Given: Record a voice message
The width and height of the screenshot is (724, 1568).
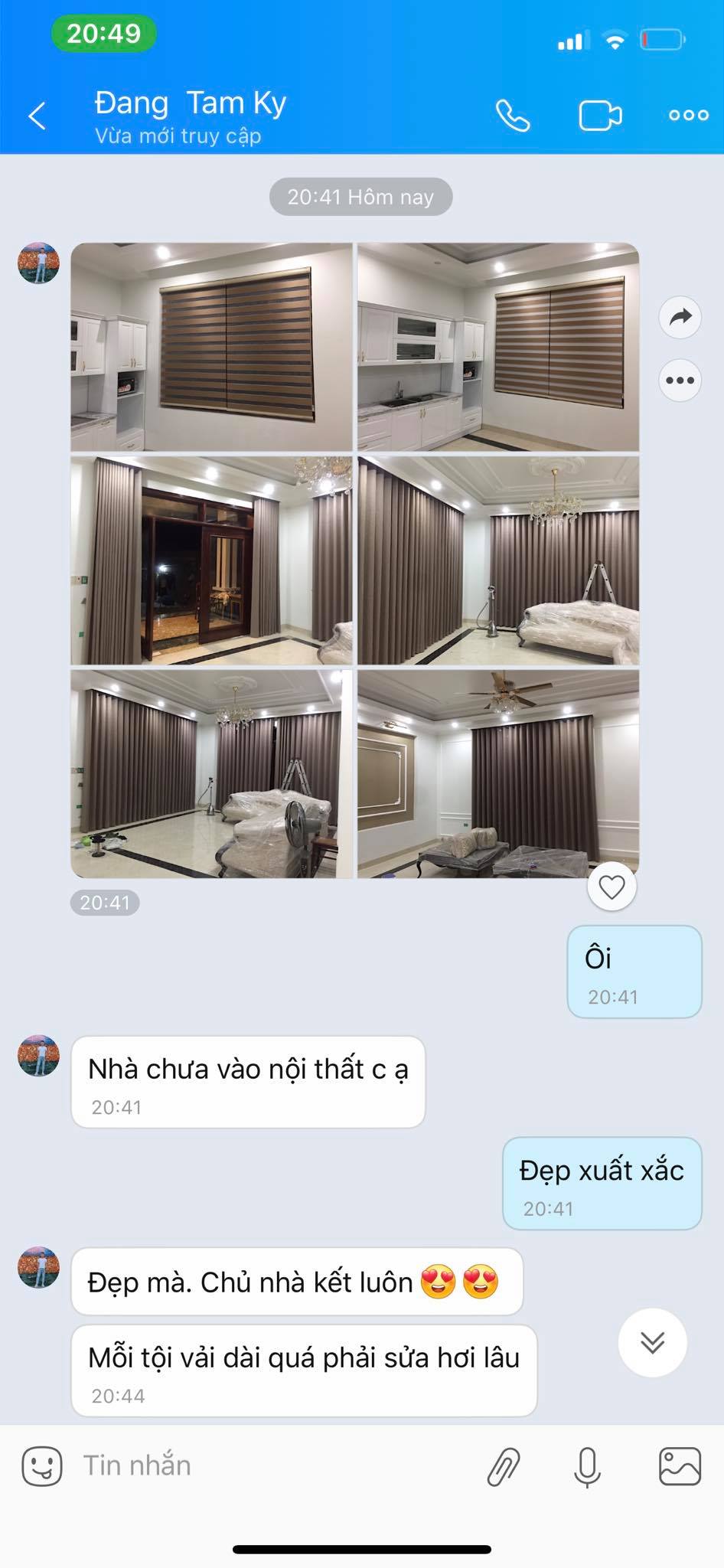Looking at the screenshot, I should [x=587, y=1466].
